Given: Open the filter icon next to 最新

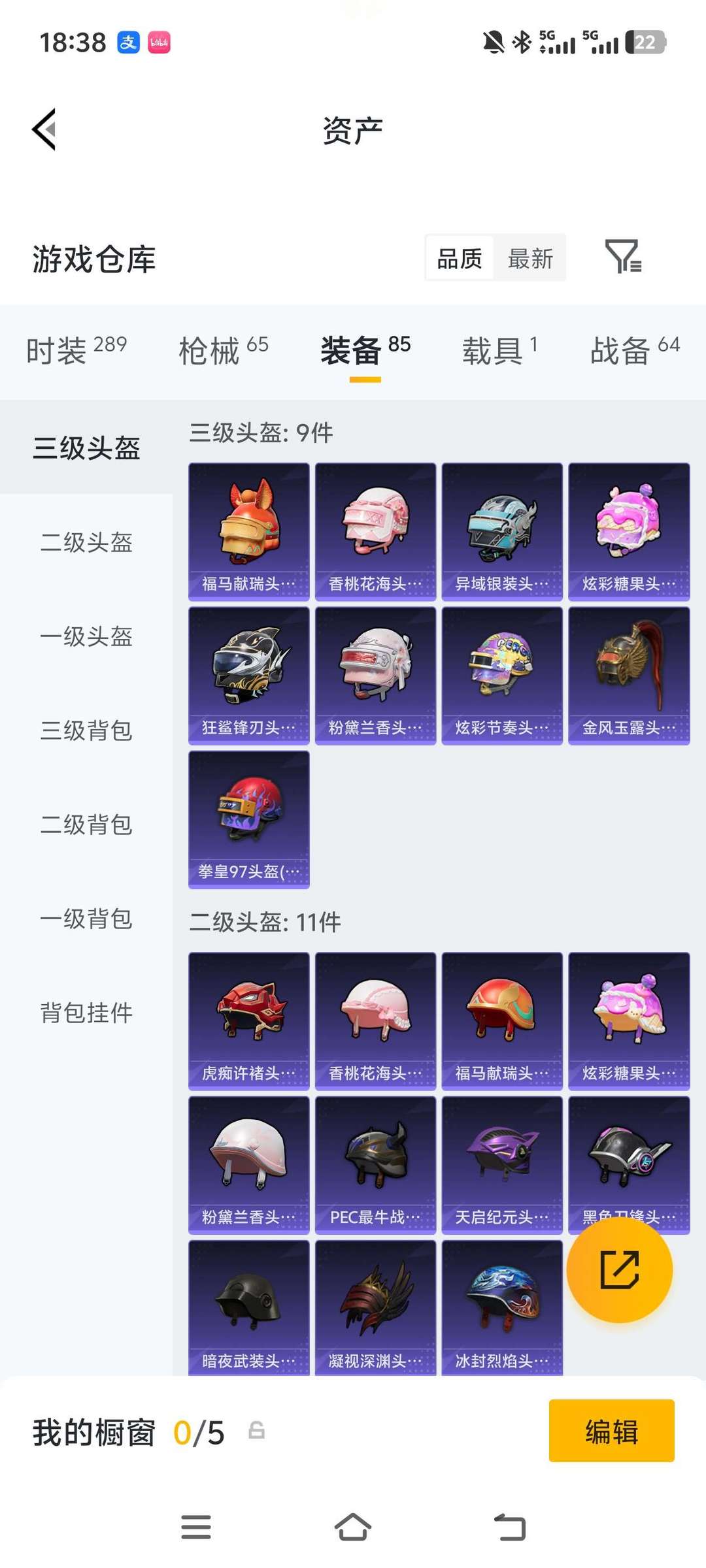Looking at the screenshot, I should click(623, 257).
